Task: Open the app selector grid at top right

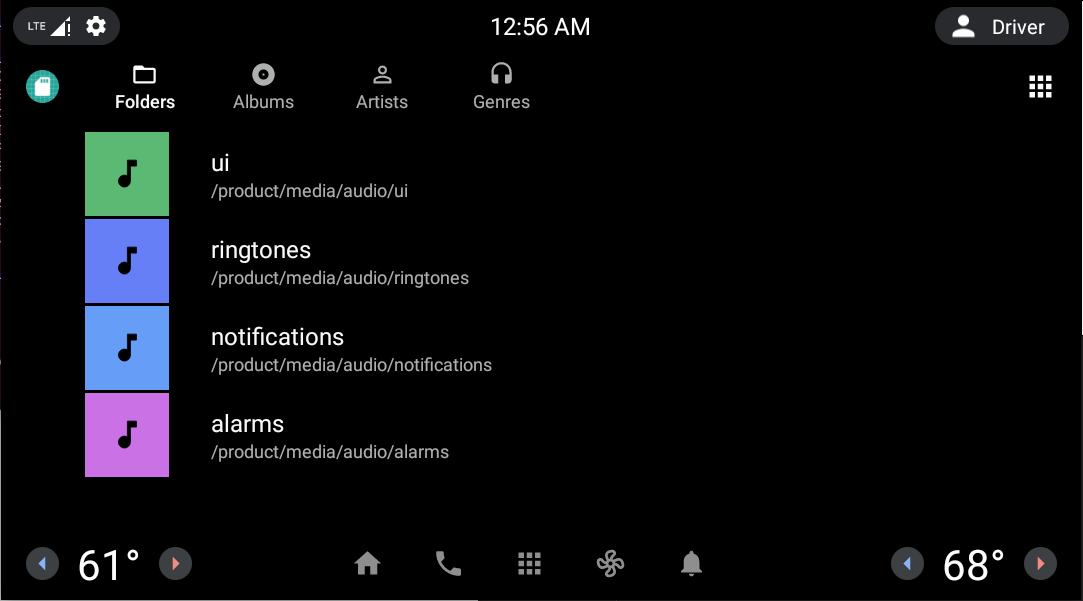Action: pyautogui.click(x=1040, y=87)
